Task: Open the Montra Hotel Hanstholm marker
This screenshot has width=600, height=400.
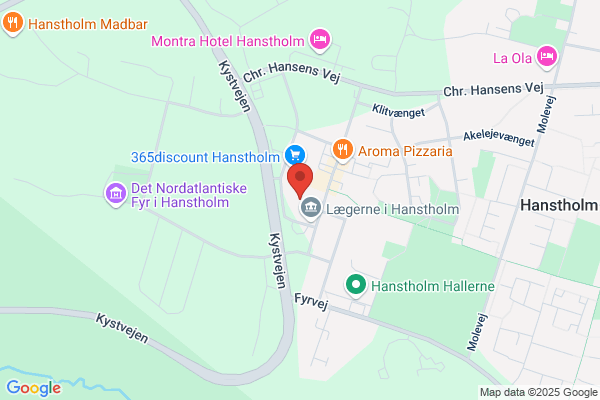Action: click(320, 40)
